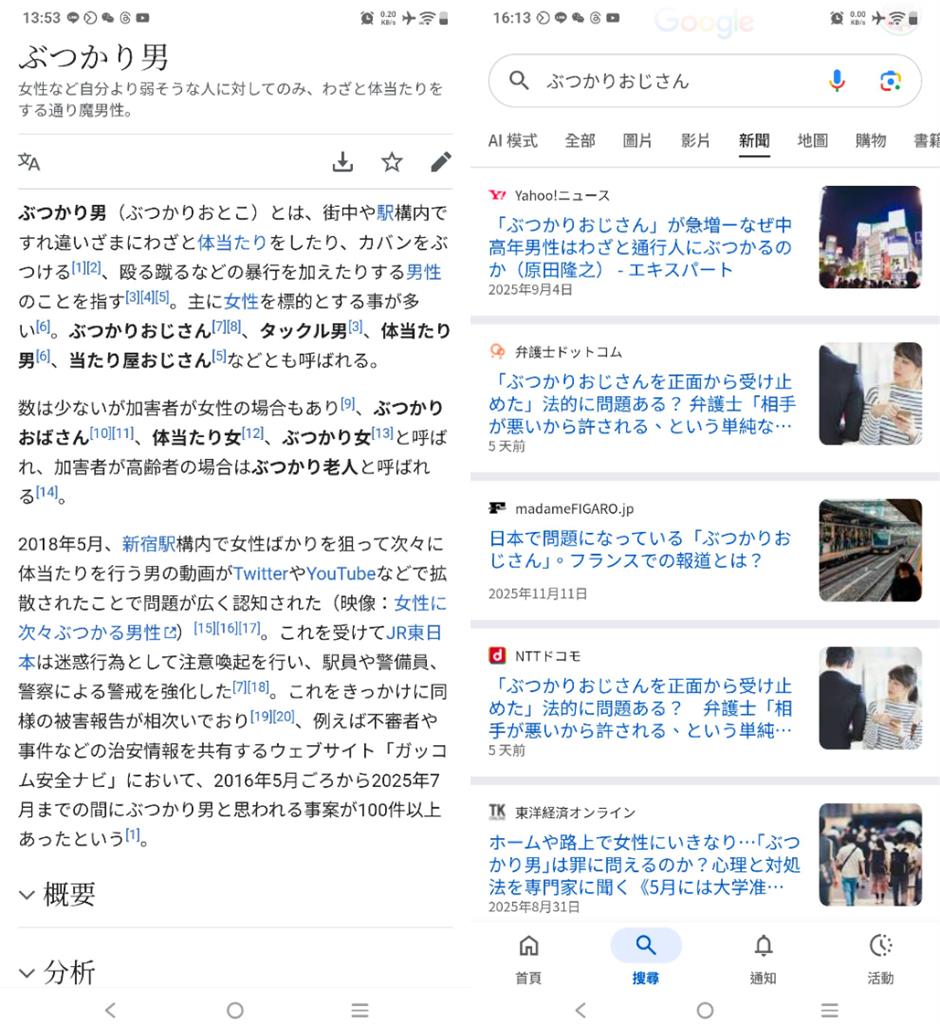Open the language selector on the Wikipedia article
This screenshot has height=1024, width=940.
coord(30,162)
